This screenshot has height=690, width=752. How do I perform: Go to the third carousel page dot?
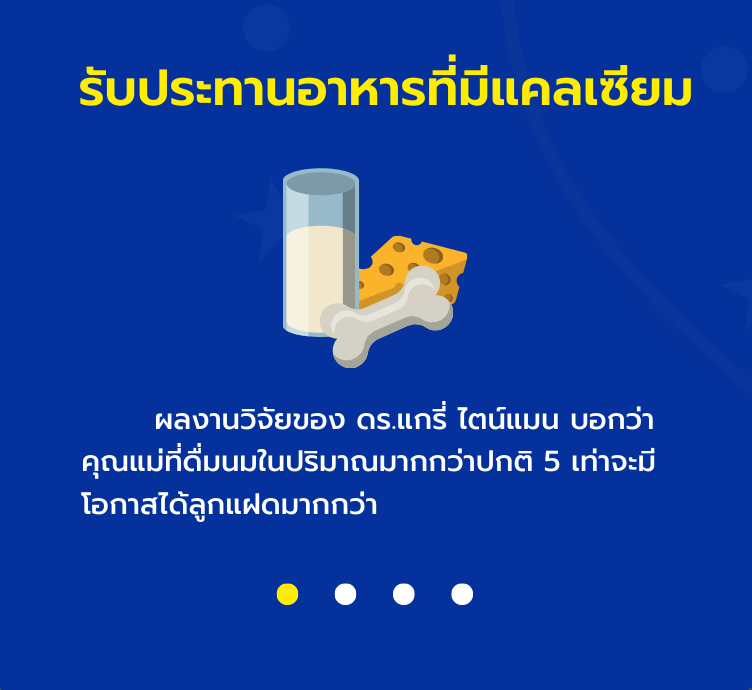pos(403,594)
